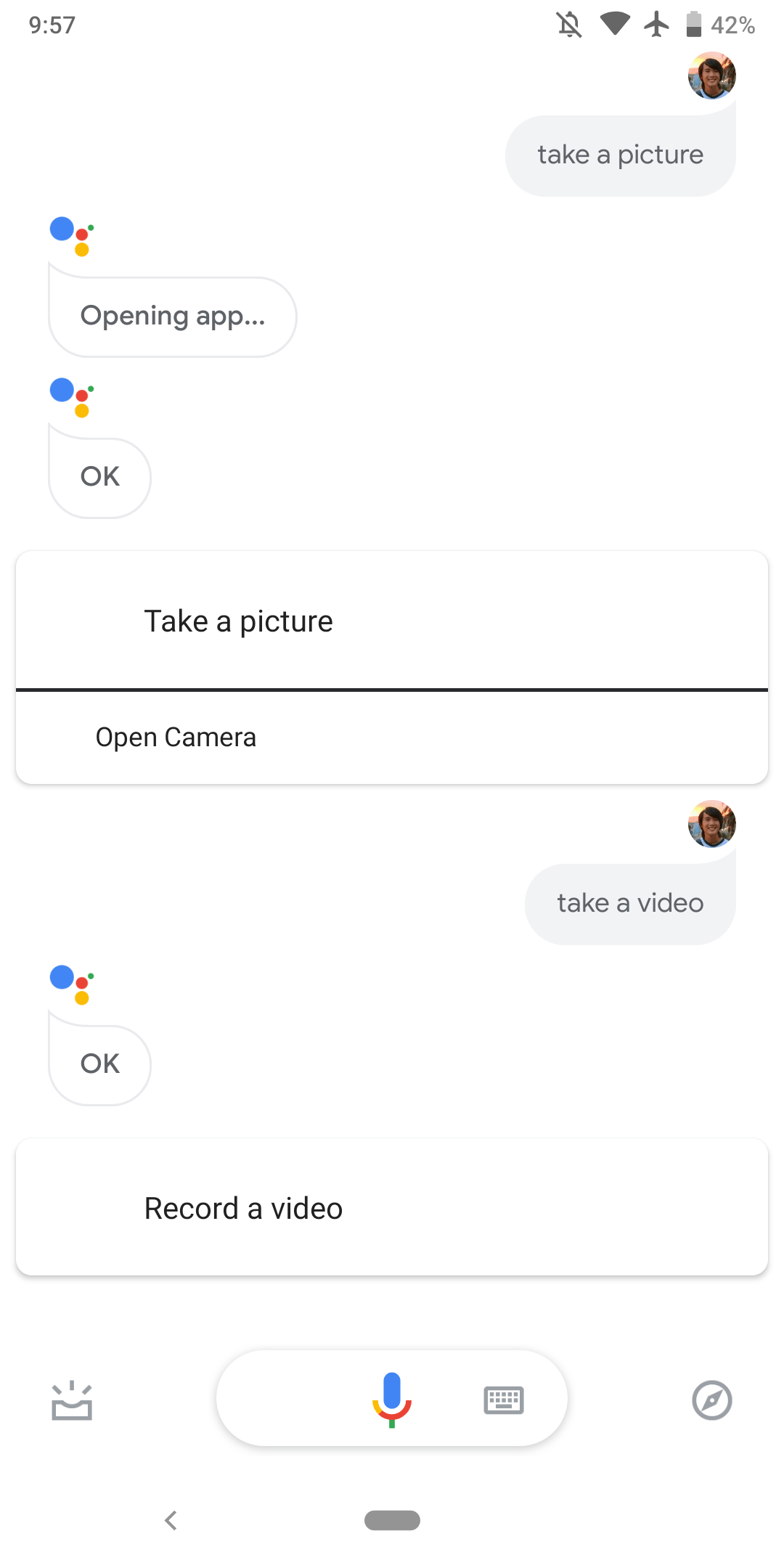
Task: Tap the muted notification bell icon
Action: coord(570,24)
